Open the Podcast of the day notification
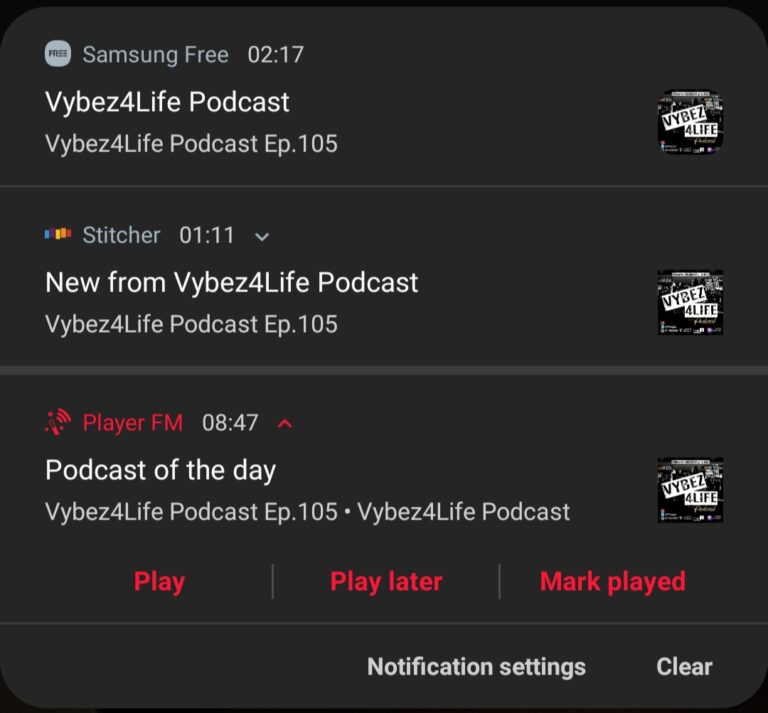Screen dimensions: 768x713 coord(300,490)
